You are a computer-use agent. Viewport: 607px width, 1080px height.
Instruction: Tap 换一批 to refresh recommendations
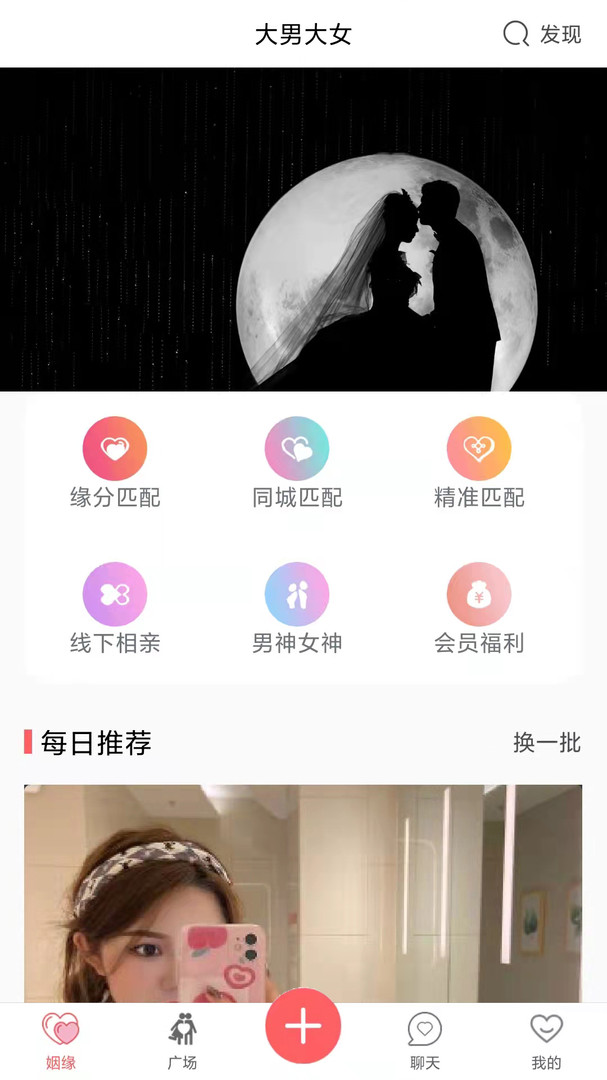547,742
